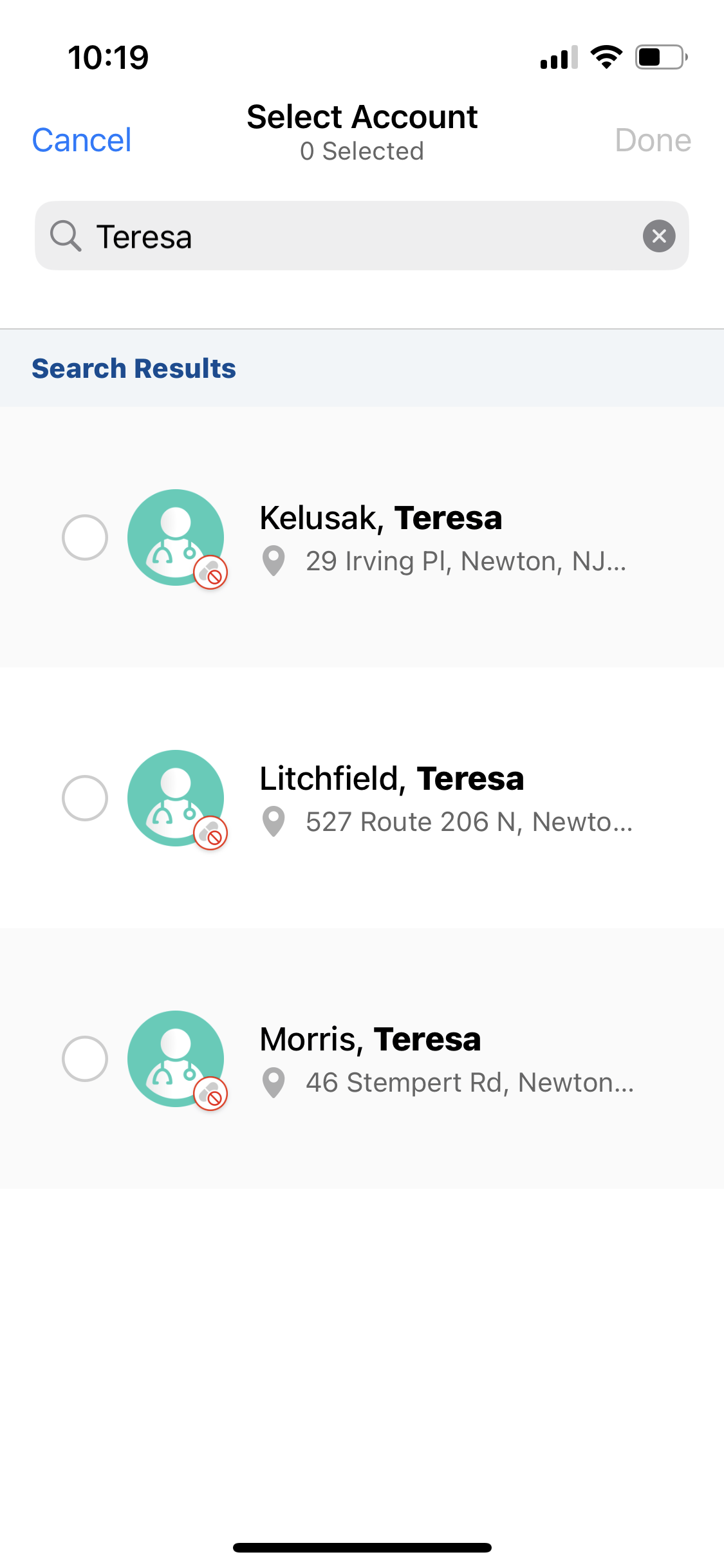The height and width of the screenshot is (1568, 724).
Task: Open the Morris, Teresa result row
Action: [x=444, y=1059]
